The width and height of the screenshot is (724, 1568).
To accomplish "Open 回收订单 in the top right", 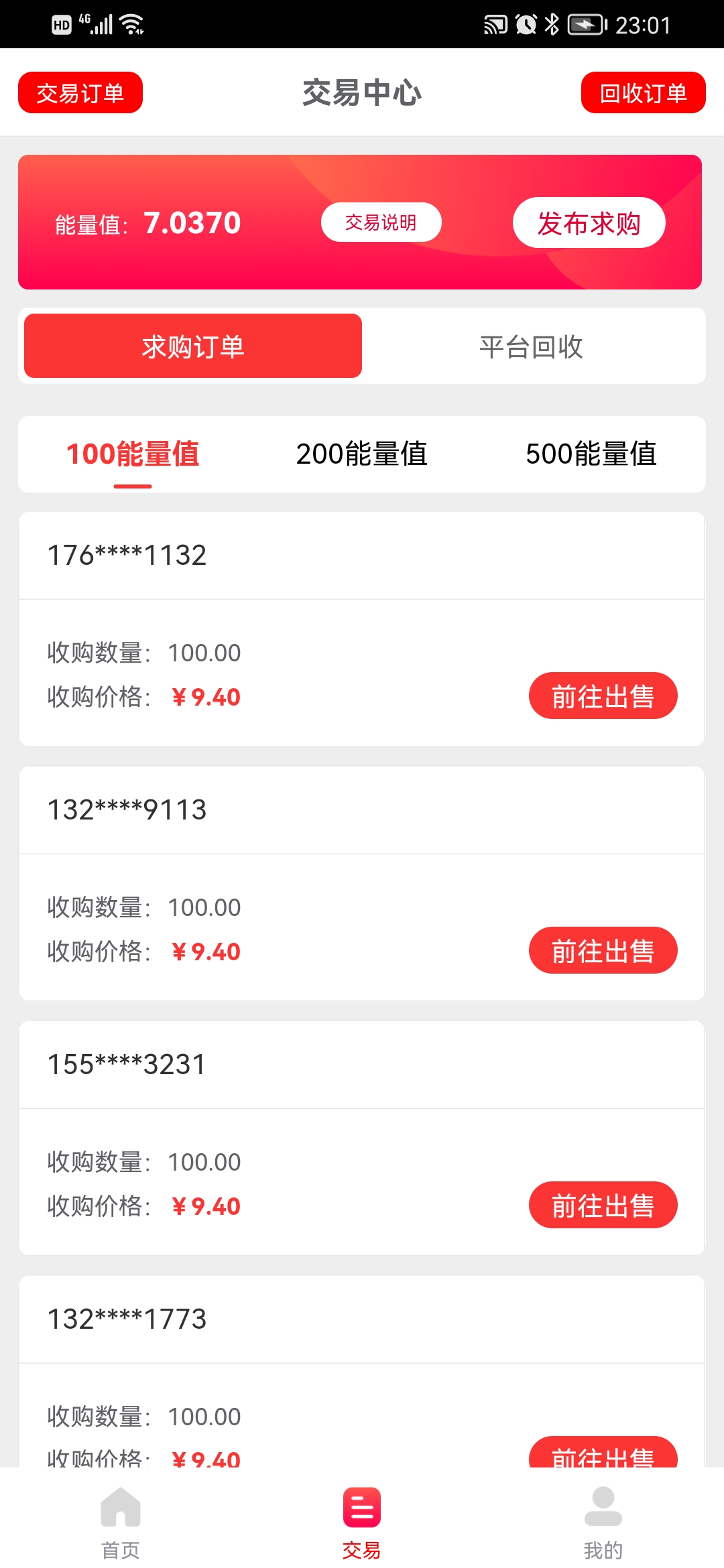I will [642, 92].
